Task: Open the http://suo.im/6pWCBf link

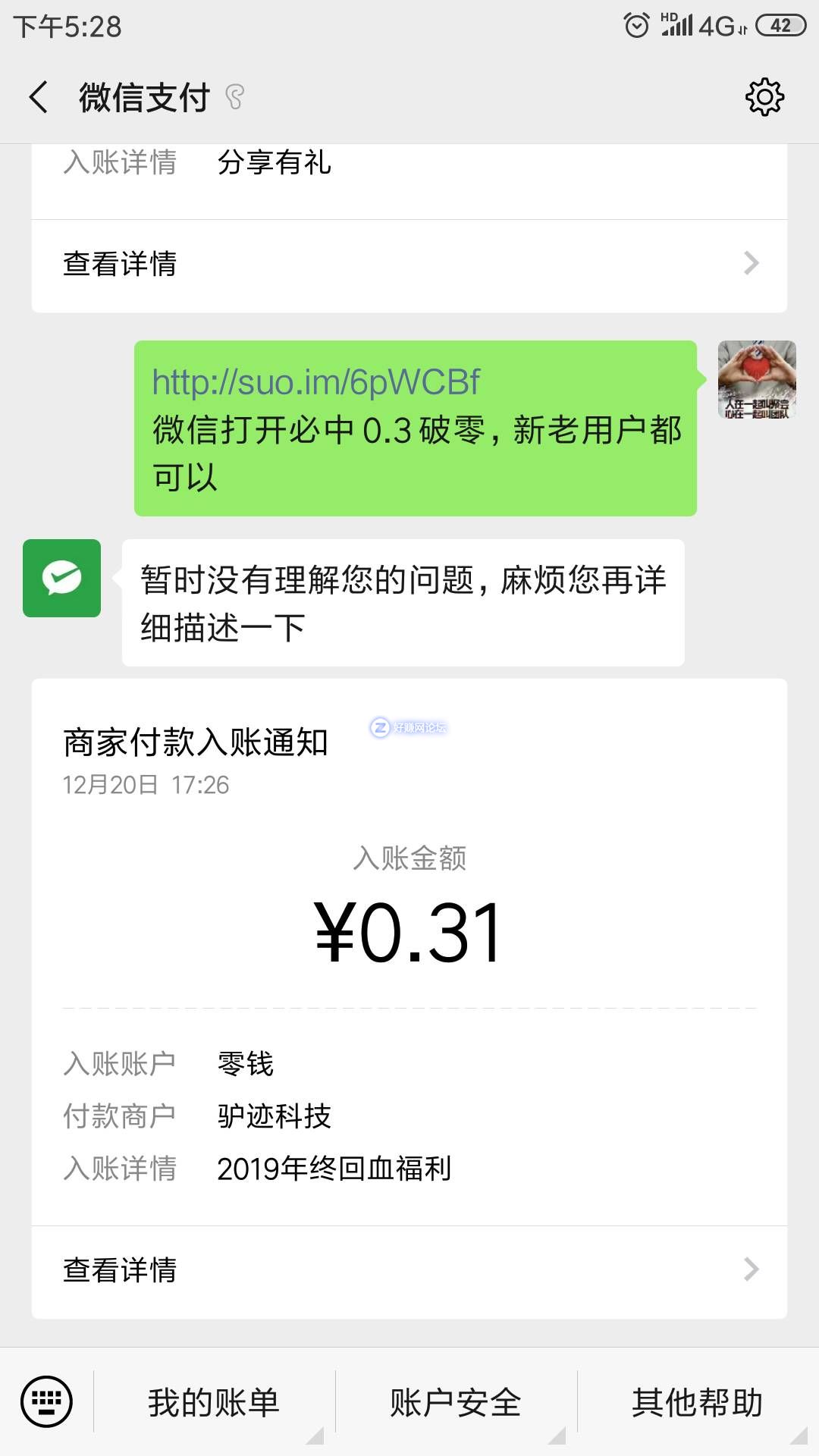Action: point(315,382)
